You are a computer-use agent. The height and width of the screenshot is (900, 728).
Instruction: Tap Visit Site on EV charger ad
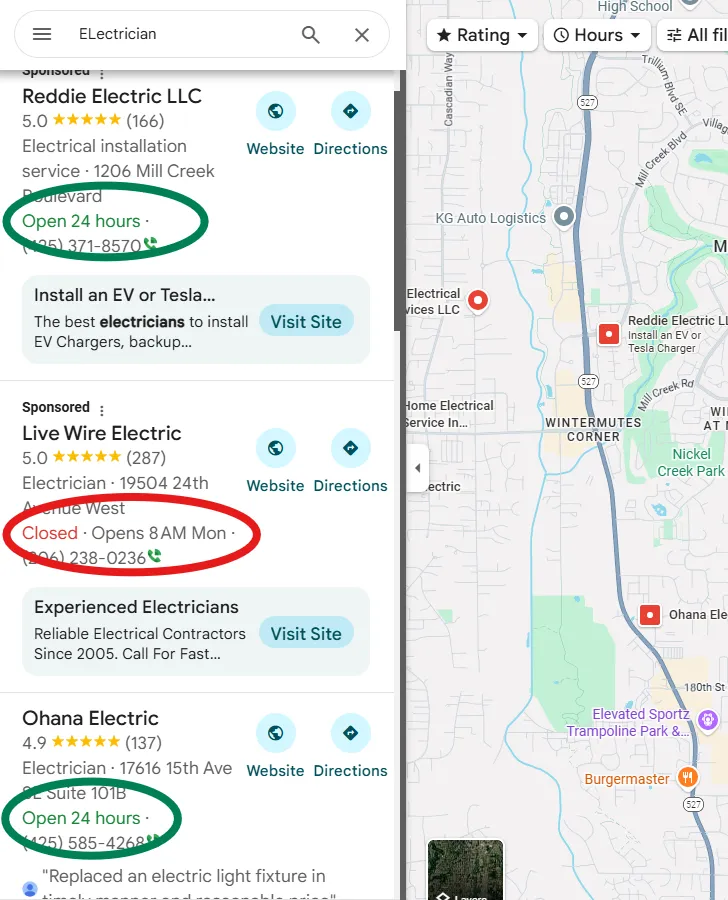pos(306,322)
